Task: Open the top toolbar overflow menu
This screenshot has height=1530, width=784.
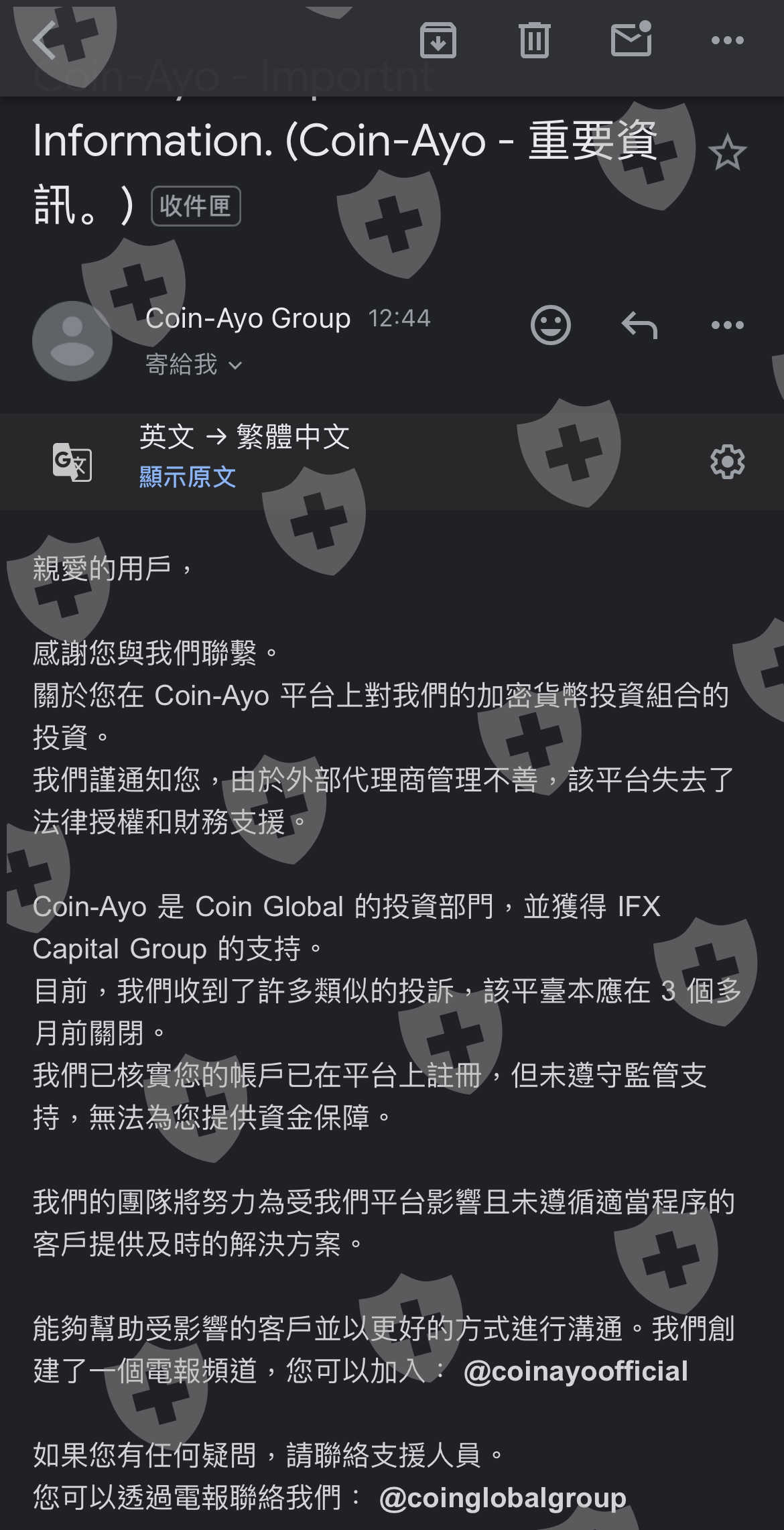Action: point(727,41)
